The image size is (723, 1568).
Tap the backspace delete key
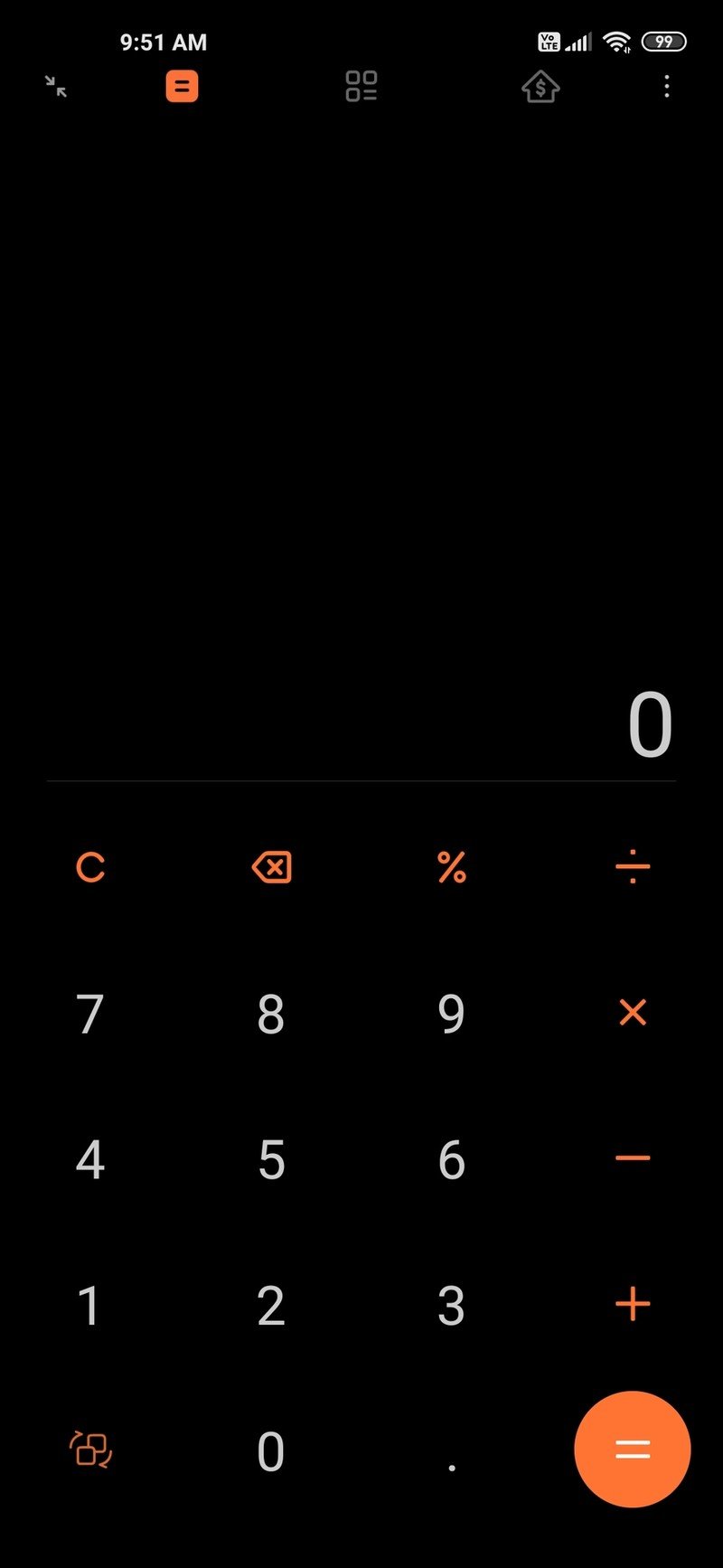[271, 868]
